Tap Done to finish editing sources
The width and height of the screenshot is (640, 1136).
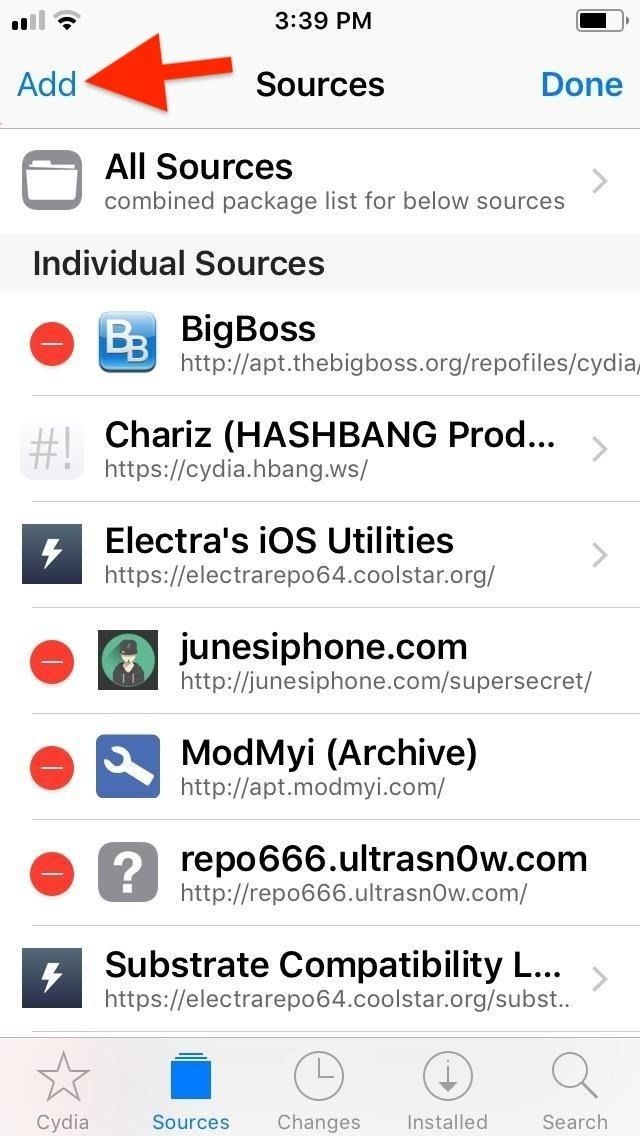(x=581, y=84)
